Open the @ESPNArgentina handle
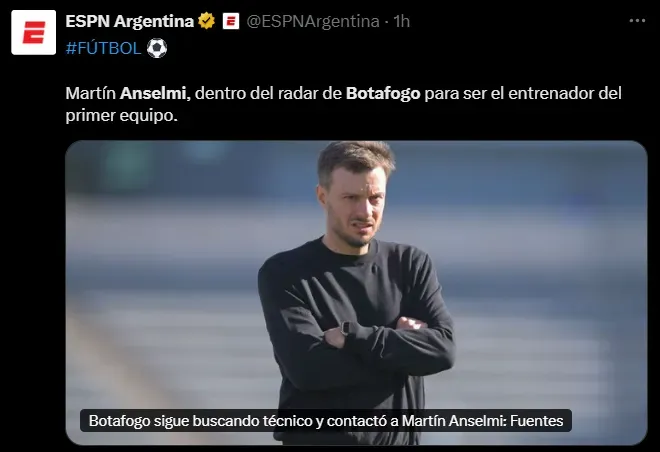Image resolution: width=660 pixels, height=452 pixels. coord(312,20)
